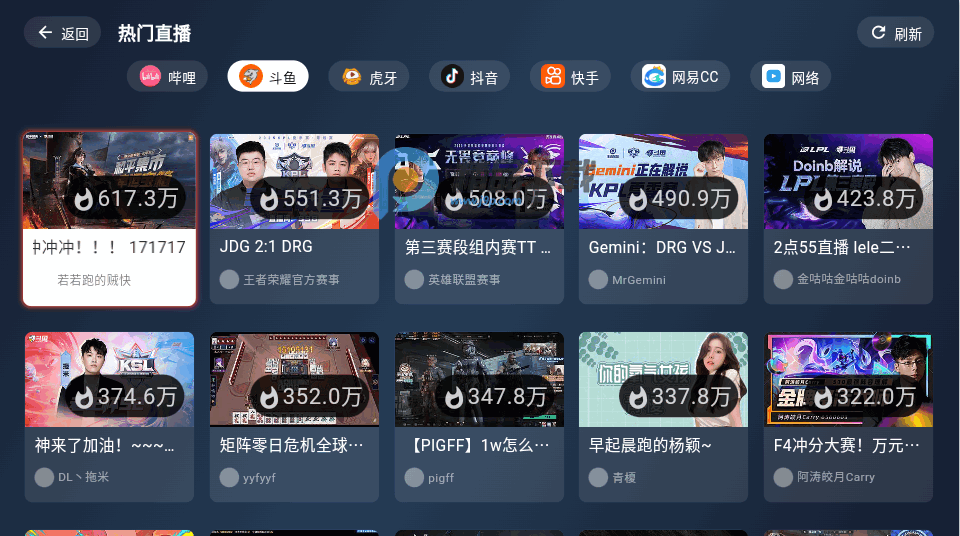
Task: Switch to the 网易CC platform tab
Action: tap(680, 77)
